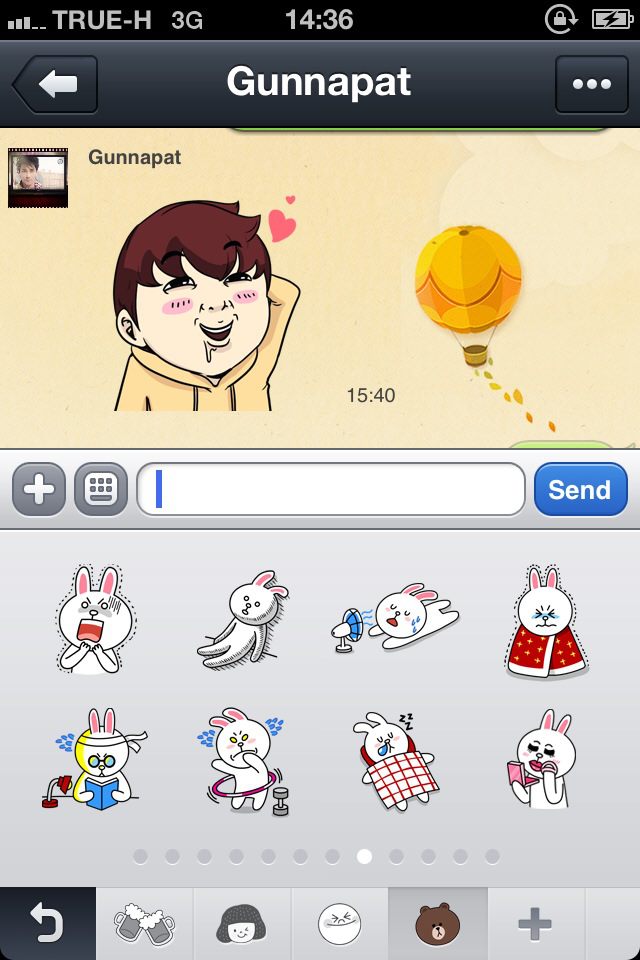Switch to the girl with hat sticker set
Image resolution: width=640 pixels, height=960 pixels.
point(241,923)
